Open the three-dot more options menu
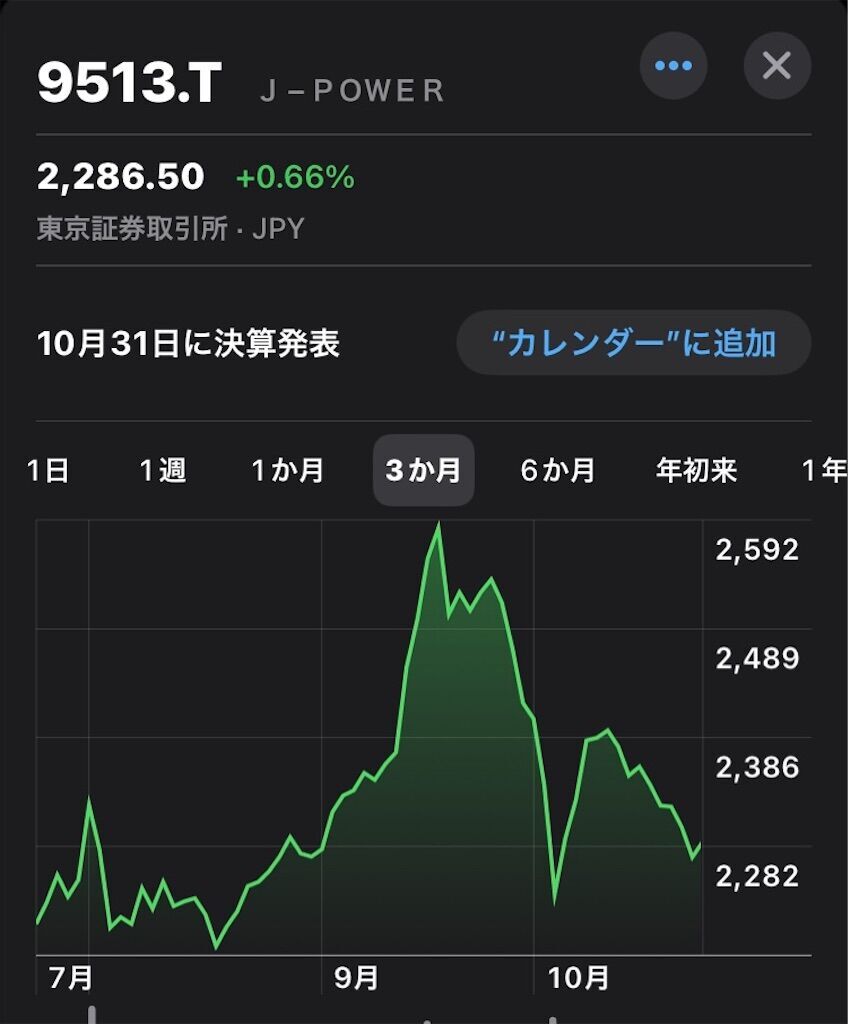This screenshot has height=1024, width=848. [x=673, y=66]
